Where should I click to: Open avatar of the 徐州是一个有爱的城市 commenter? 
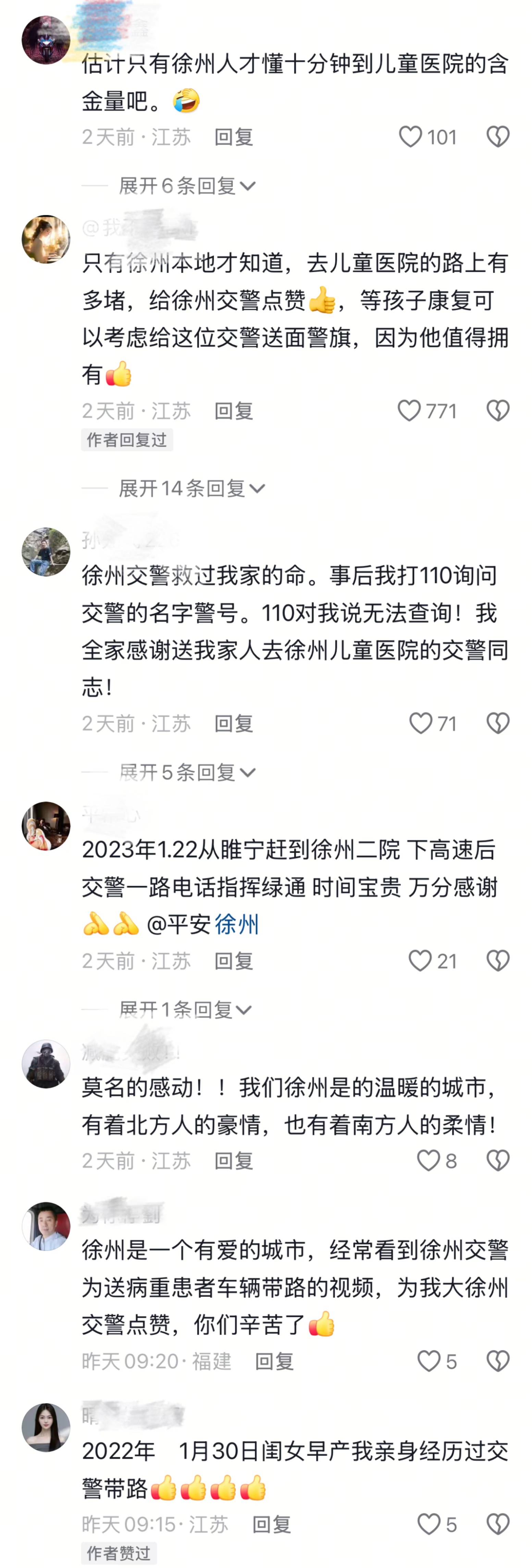click(x=46, y=1226)
